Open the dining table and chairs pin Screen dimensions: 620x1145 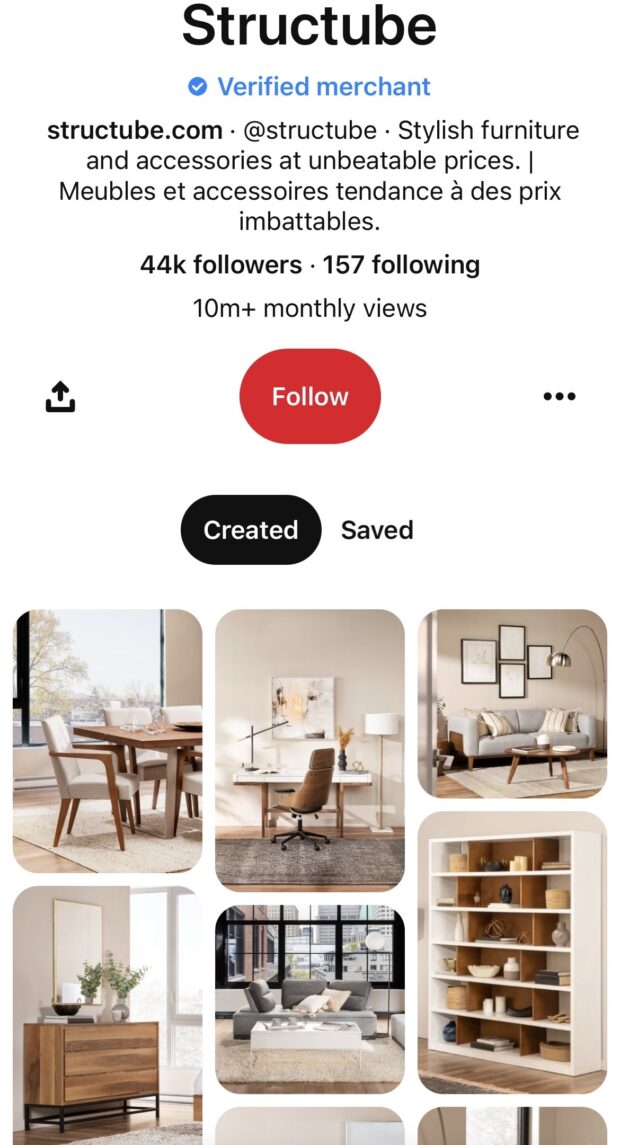107,740
